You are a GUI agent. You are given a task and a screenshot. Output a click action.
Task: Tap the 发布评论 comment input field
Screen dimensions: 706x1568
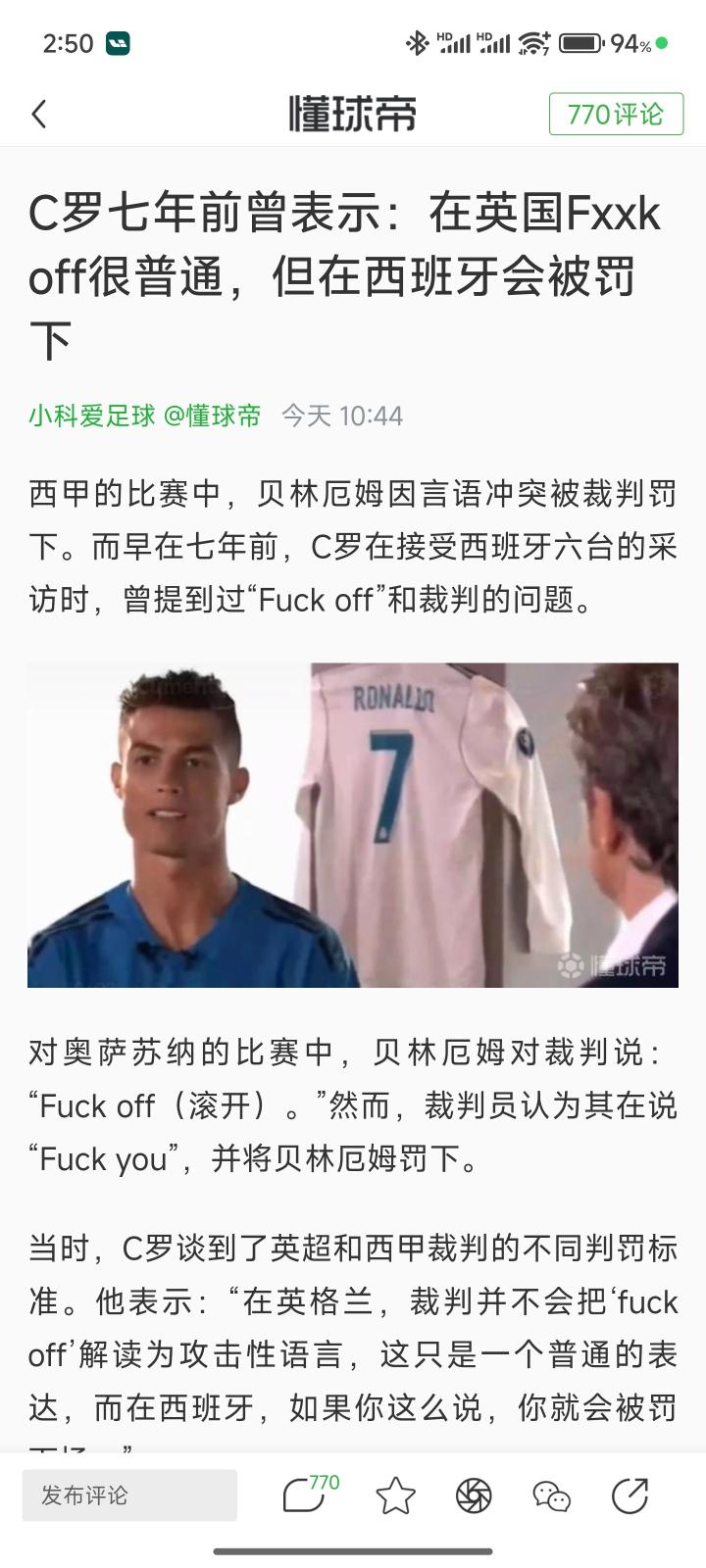(129, 1495)
